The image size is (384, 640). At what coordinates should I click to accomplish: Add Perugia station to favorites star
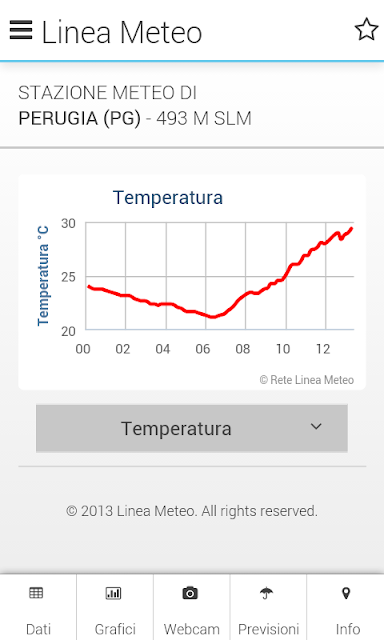point(366,30)
